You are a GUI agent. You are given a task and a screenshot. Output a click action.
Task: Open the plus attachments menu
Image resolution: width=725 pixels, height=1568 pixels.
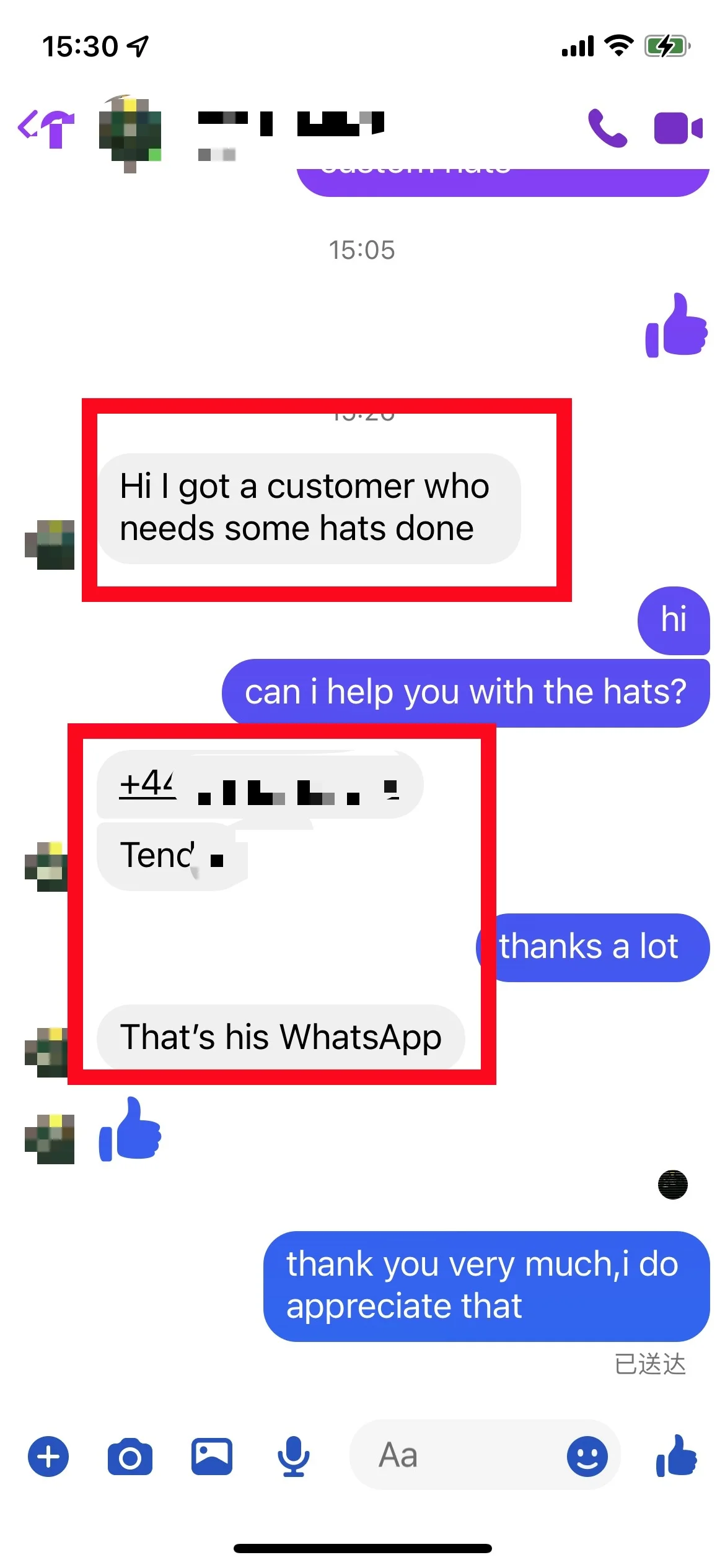point(48,1457)
